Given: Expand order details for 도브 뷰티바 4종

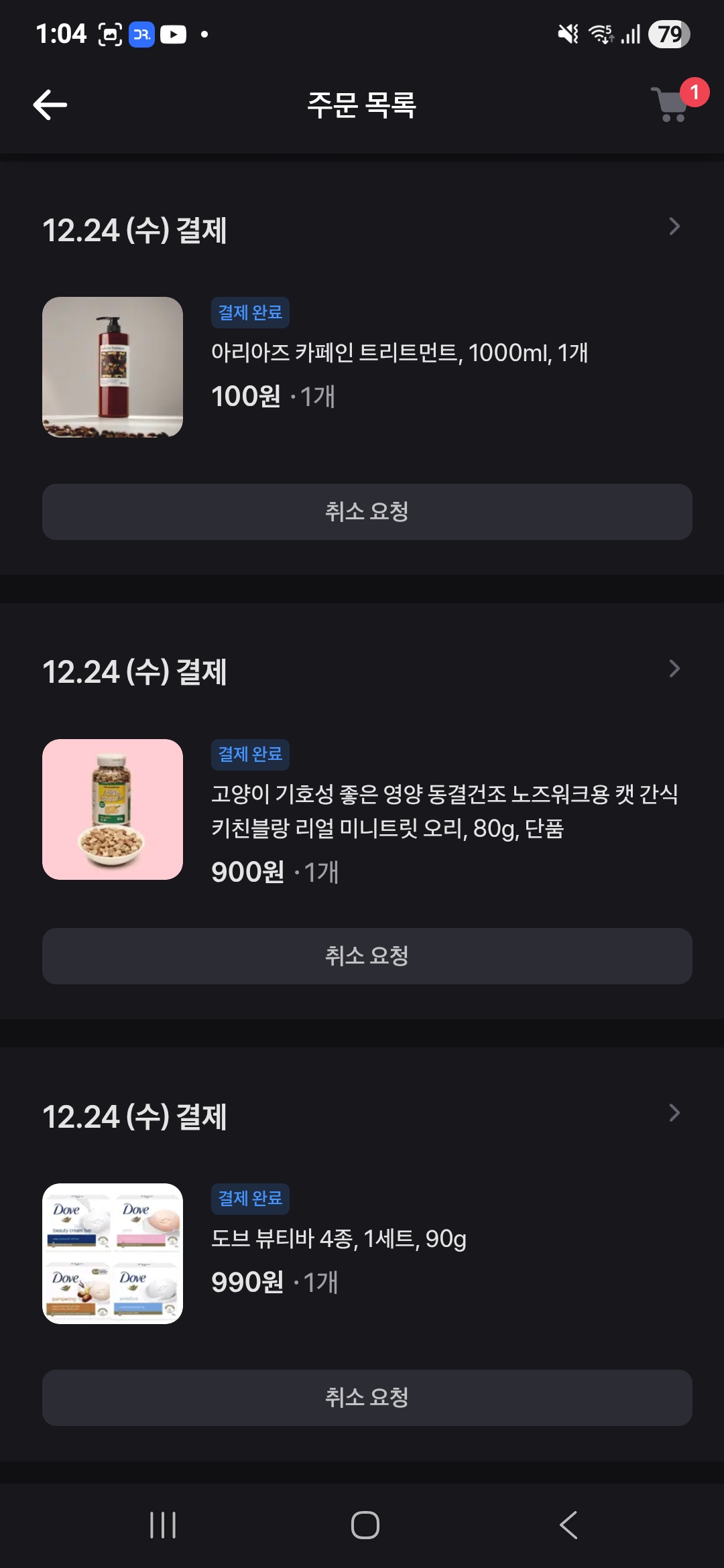Looking at the screenshot, I should (674, 1113).
